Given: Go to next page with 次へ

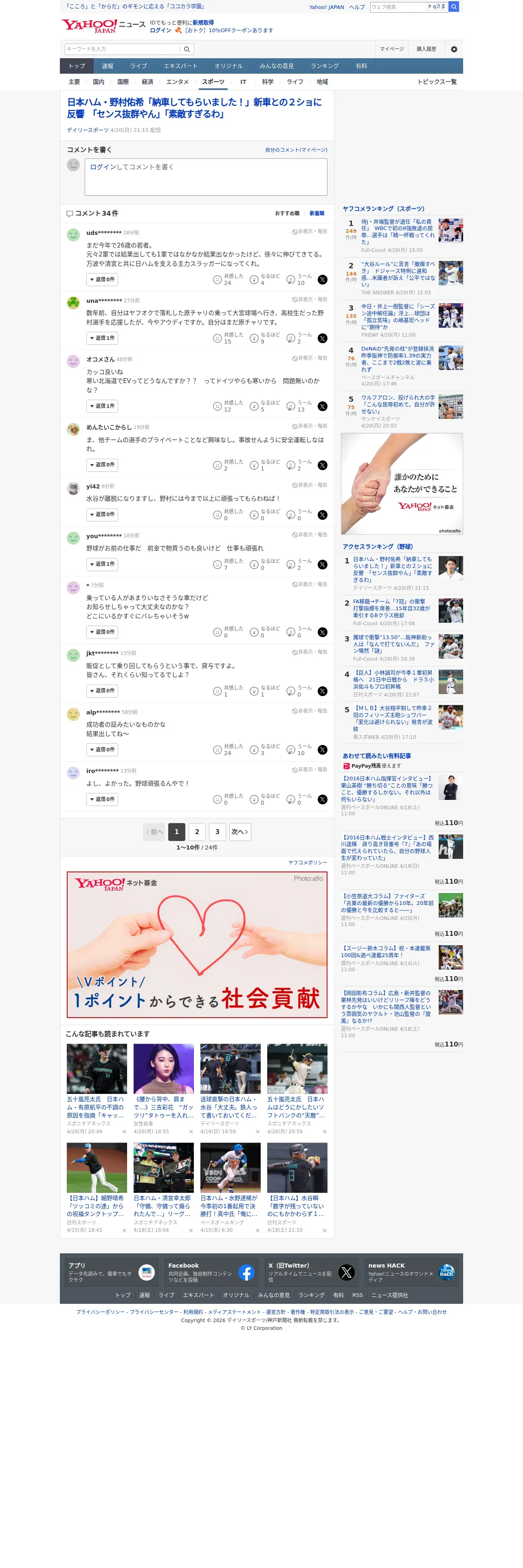Looking at the screenshot, I should click(x=240, y=832).
